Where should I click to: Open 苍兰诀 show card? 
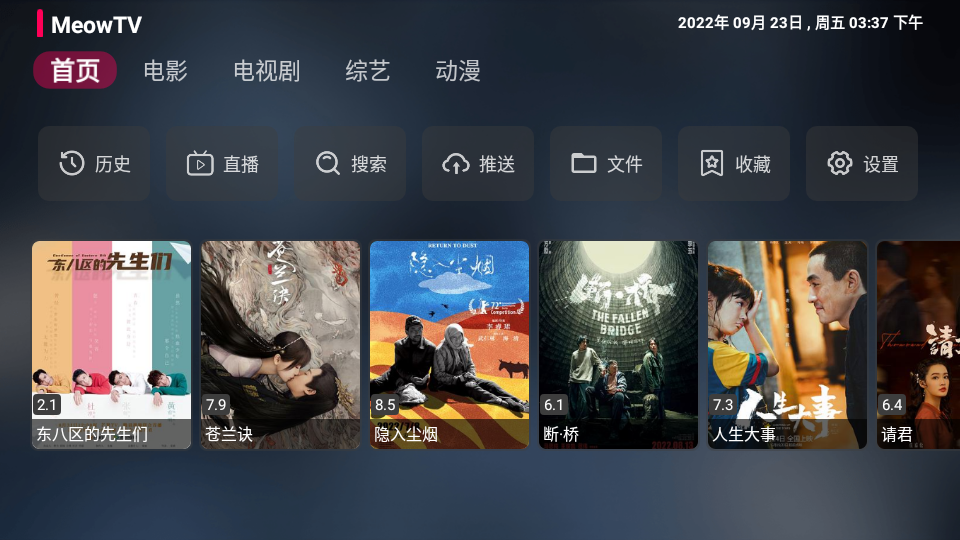click(280, 344)
